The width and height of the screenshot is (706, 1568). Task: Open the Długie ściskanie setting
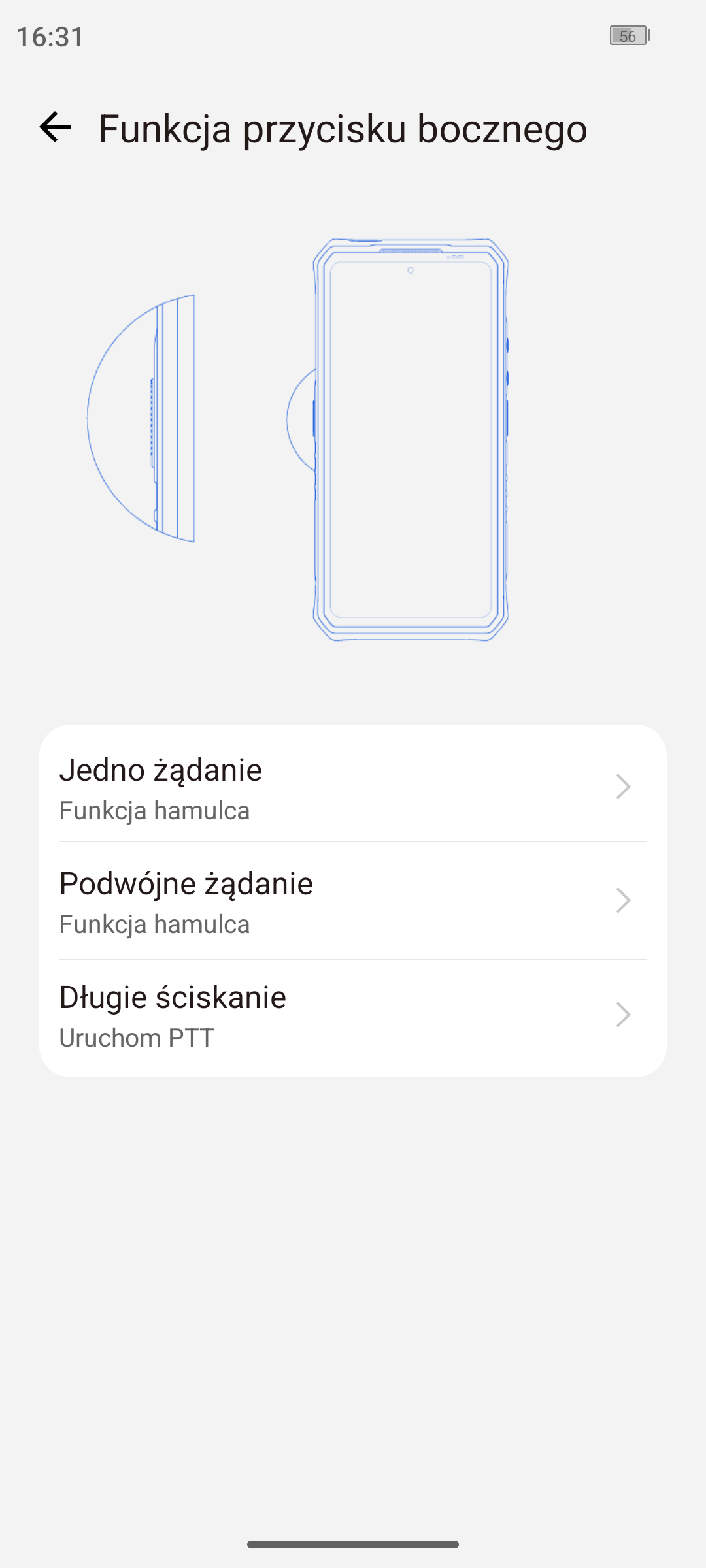[353, 1016]
